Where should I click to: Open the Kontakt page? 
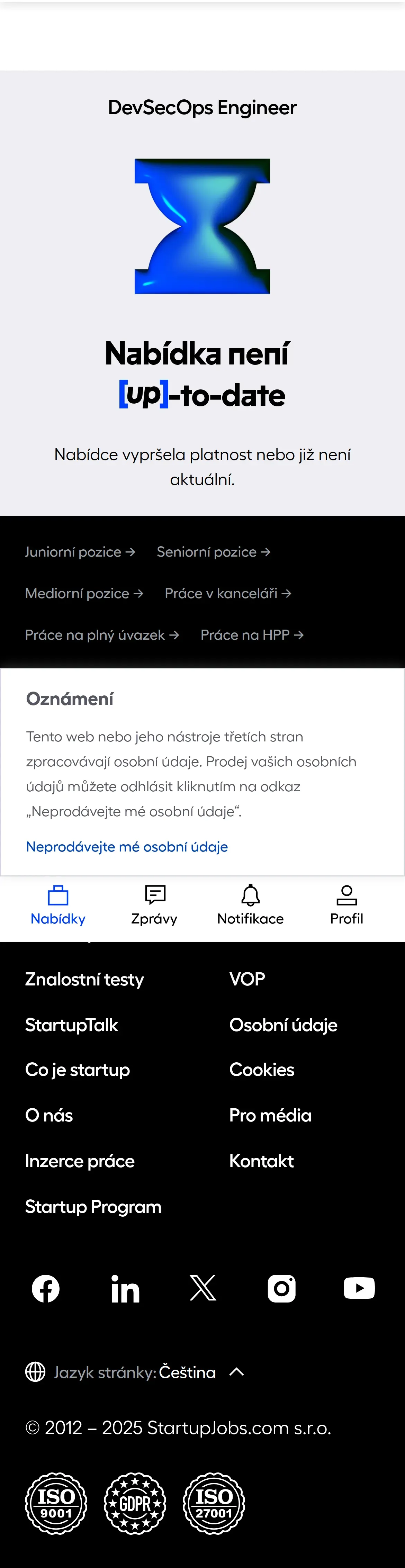(261, 1161)
